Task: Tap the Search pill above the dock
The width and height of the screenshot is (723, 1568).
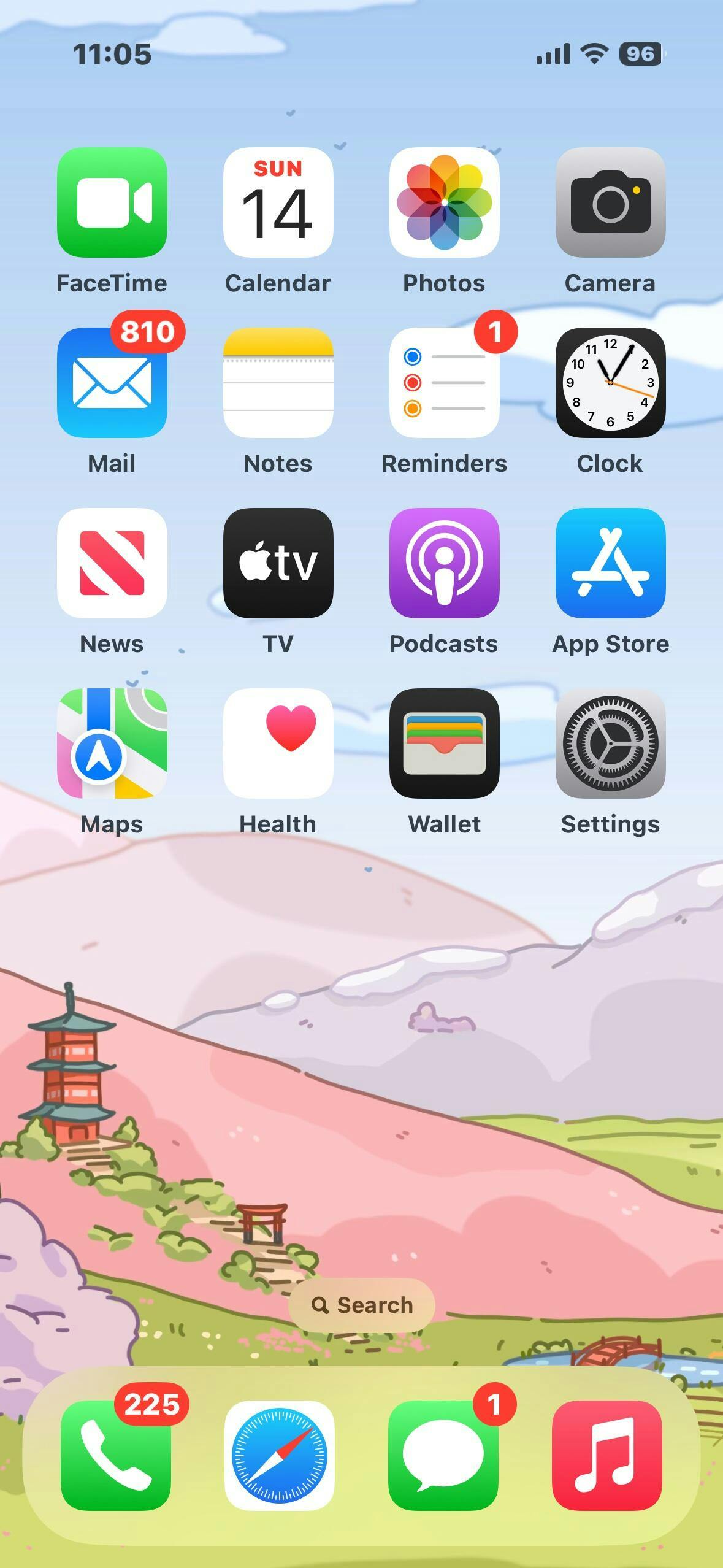Action: (362, 1305)
